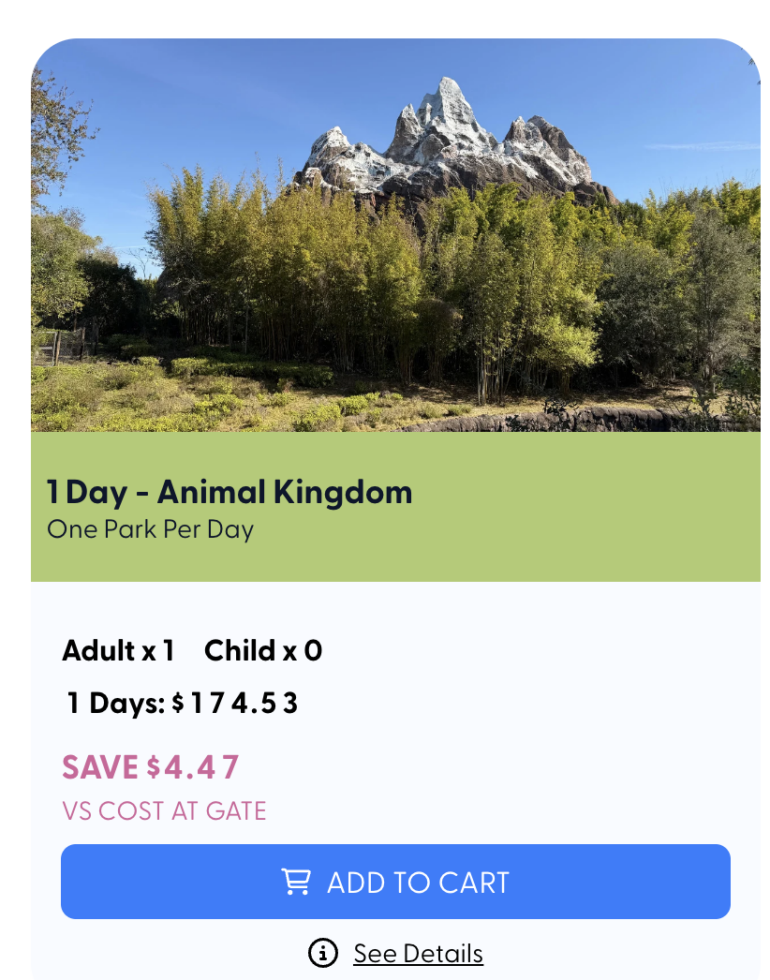Open See Details for this ticket

(417, 954)
